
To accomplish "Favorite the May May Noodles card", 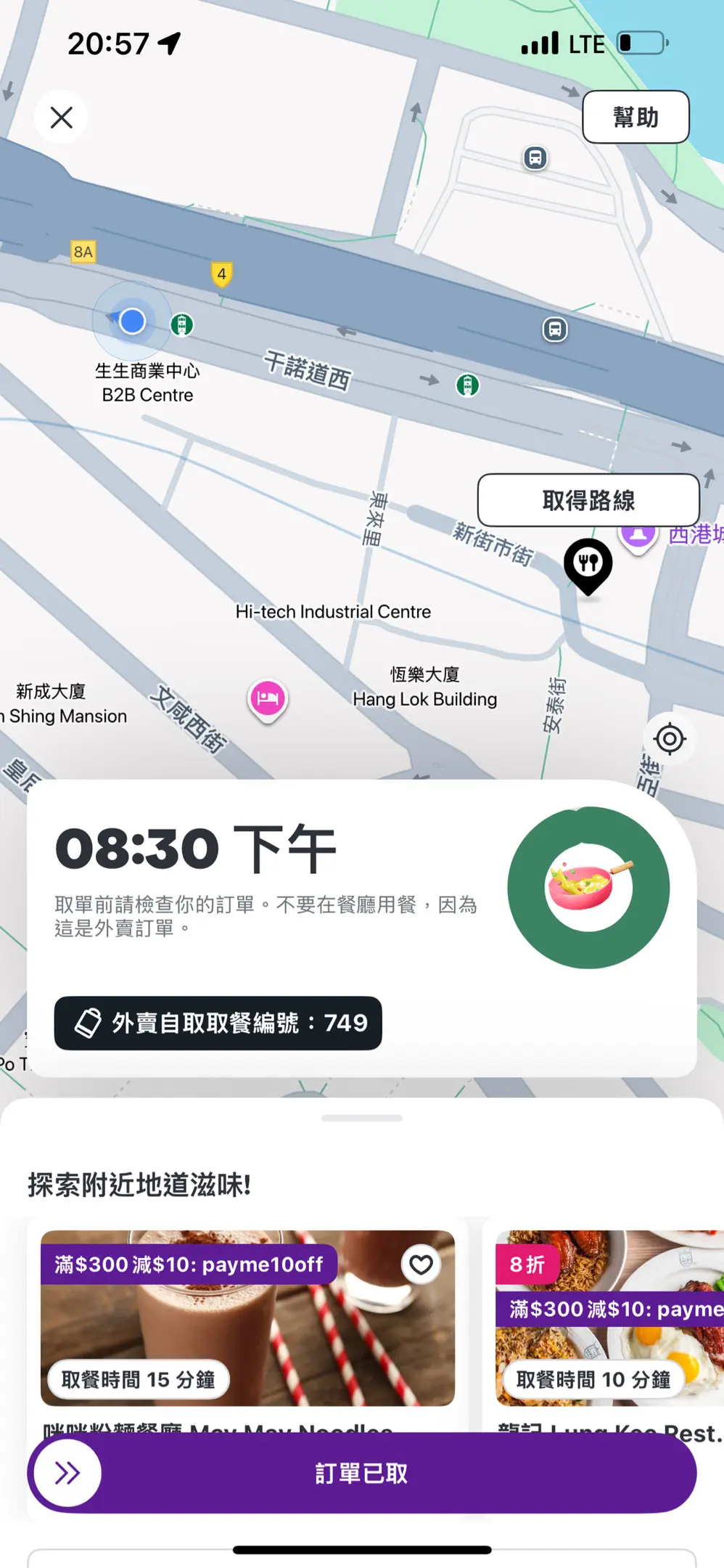I will (x=421, y=1265).
